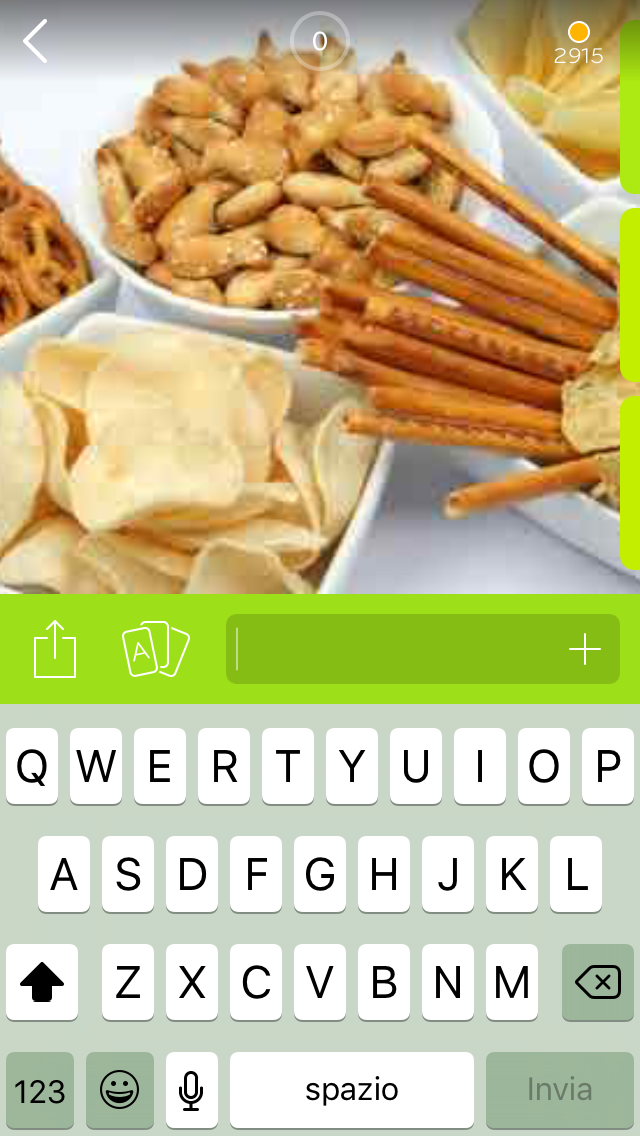Image resolution: width=640 pixels, height=1136 pixels.
Task: Tap the plus icon in answer field
Action: pos(585,650)
